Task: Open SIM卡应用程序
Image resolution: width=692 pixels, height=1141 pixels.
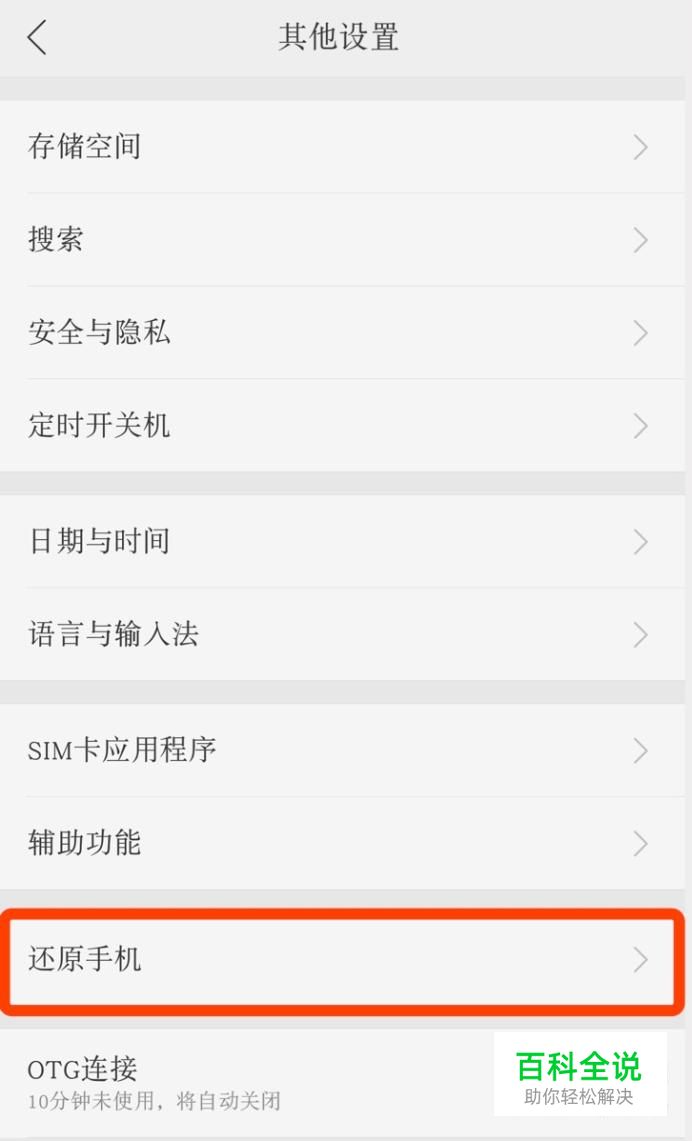Action: (x=342, y=750)
